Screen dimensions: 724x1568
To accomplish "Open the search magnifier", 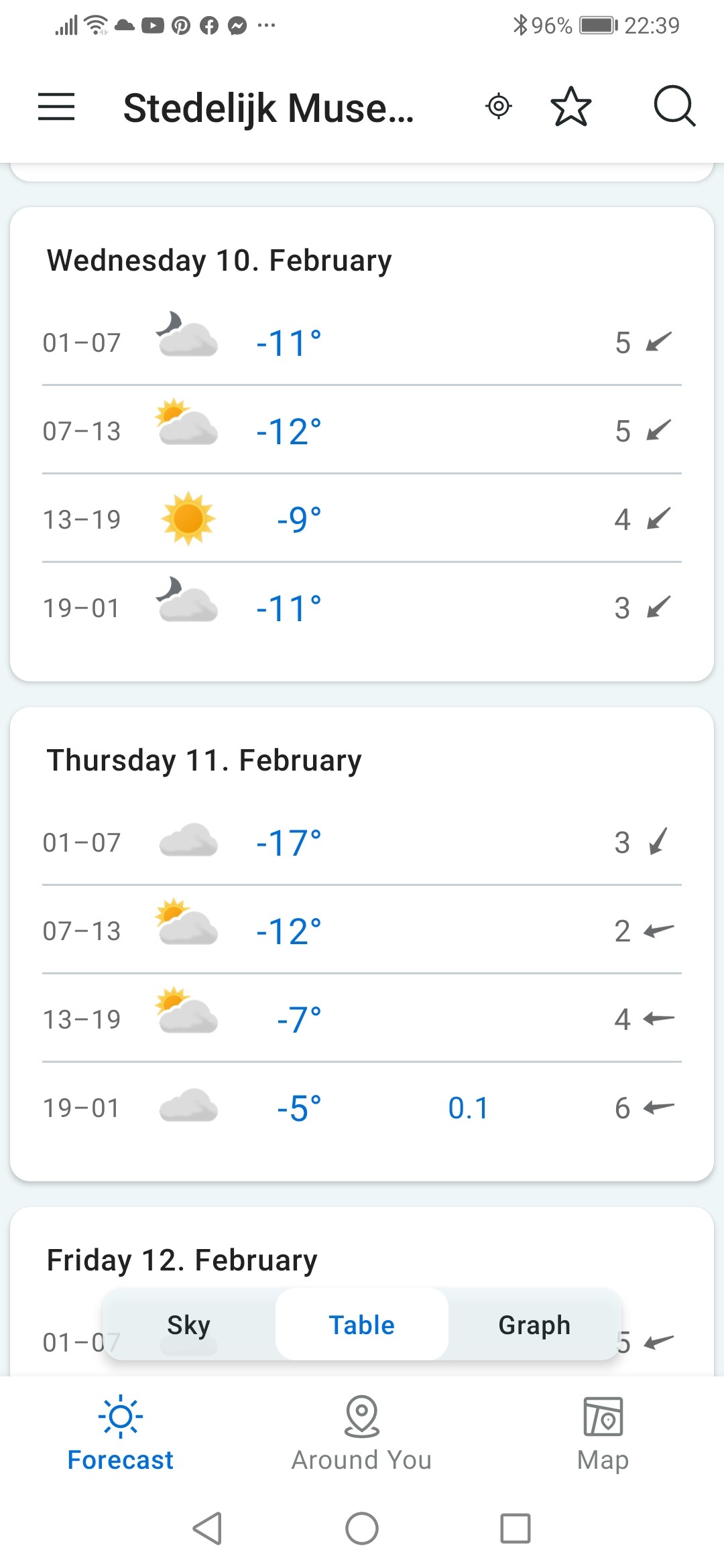I will [x=674, y=106].
